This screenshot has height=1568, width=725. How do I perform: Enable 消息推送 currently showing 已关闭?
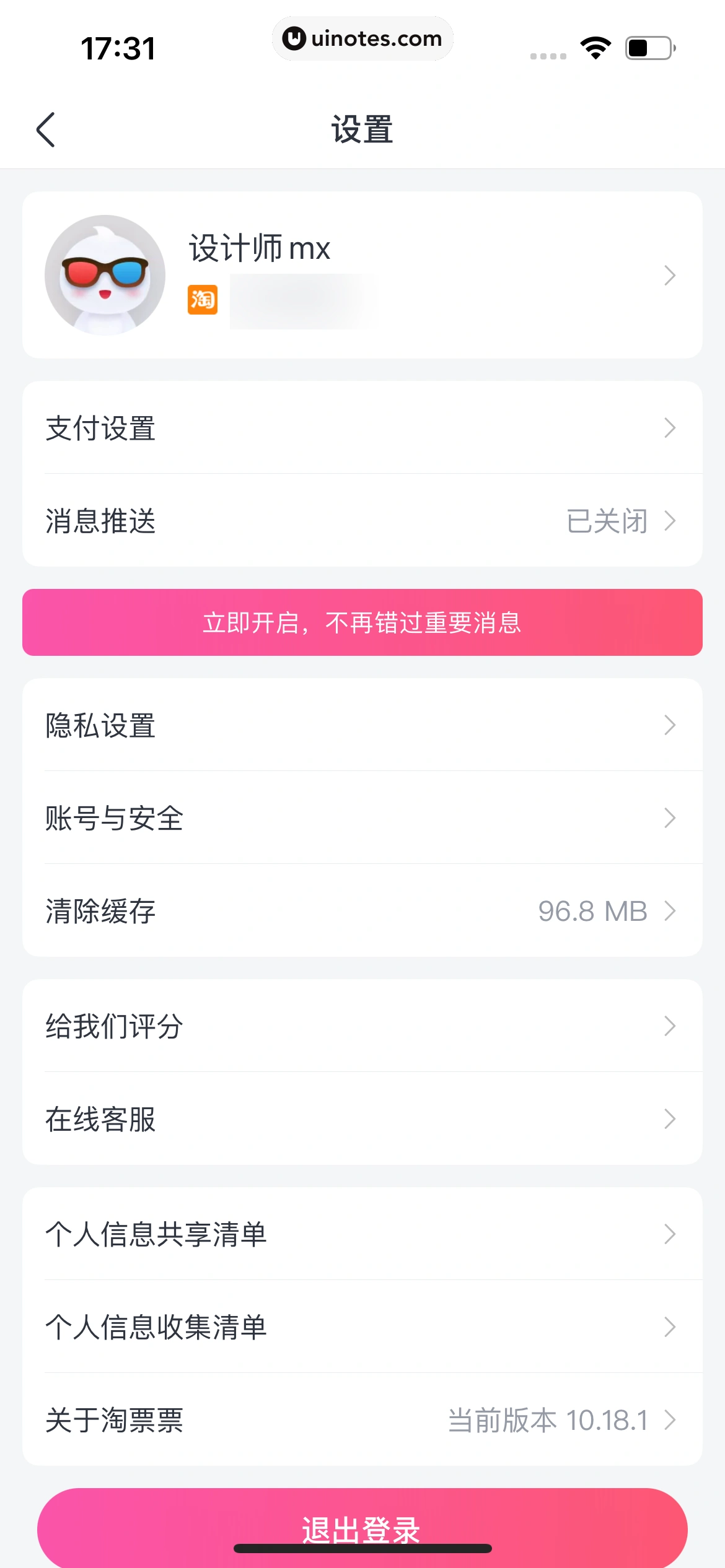pos(362,521)
